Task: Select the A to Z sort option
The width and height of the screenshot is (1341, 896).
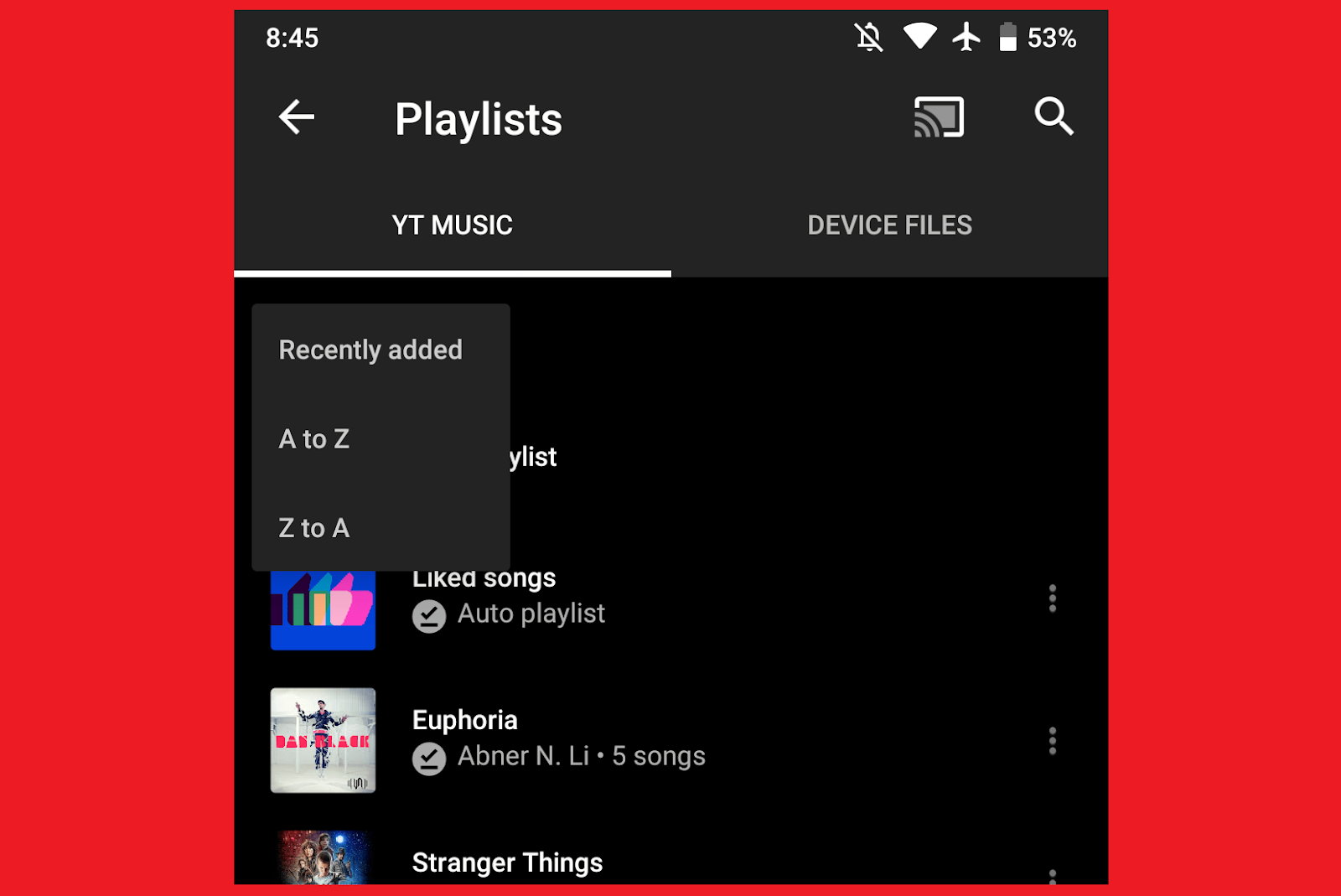Action: pyautogui.click(x=314, y=439)
